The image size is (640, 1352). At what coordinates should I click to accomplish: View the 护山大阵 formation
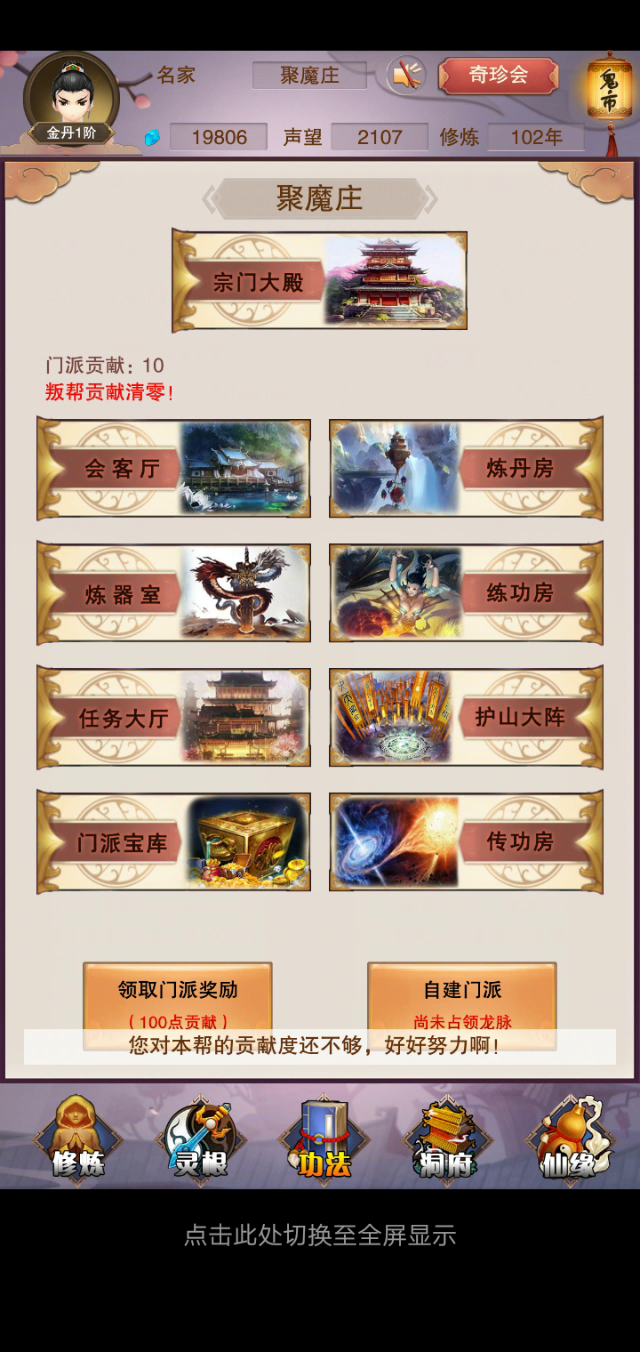(466, 717)
